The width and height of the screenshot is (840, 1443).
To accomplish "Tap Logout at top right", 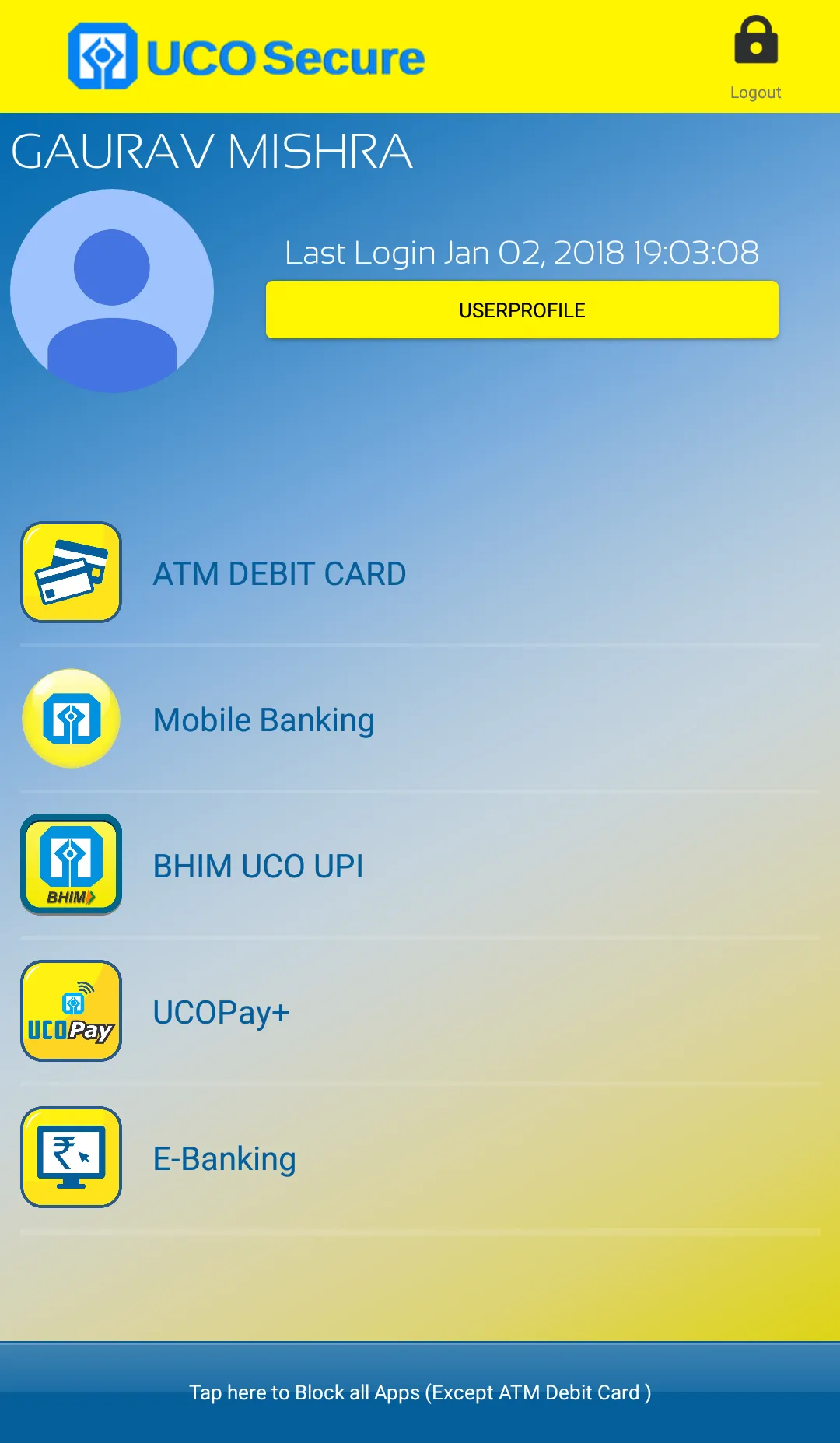I will coord(755,92).
